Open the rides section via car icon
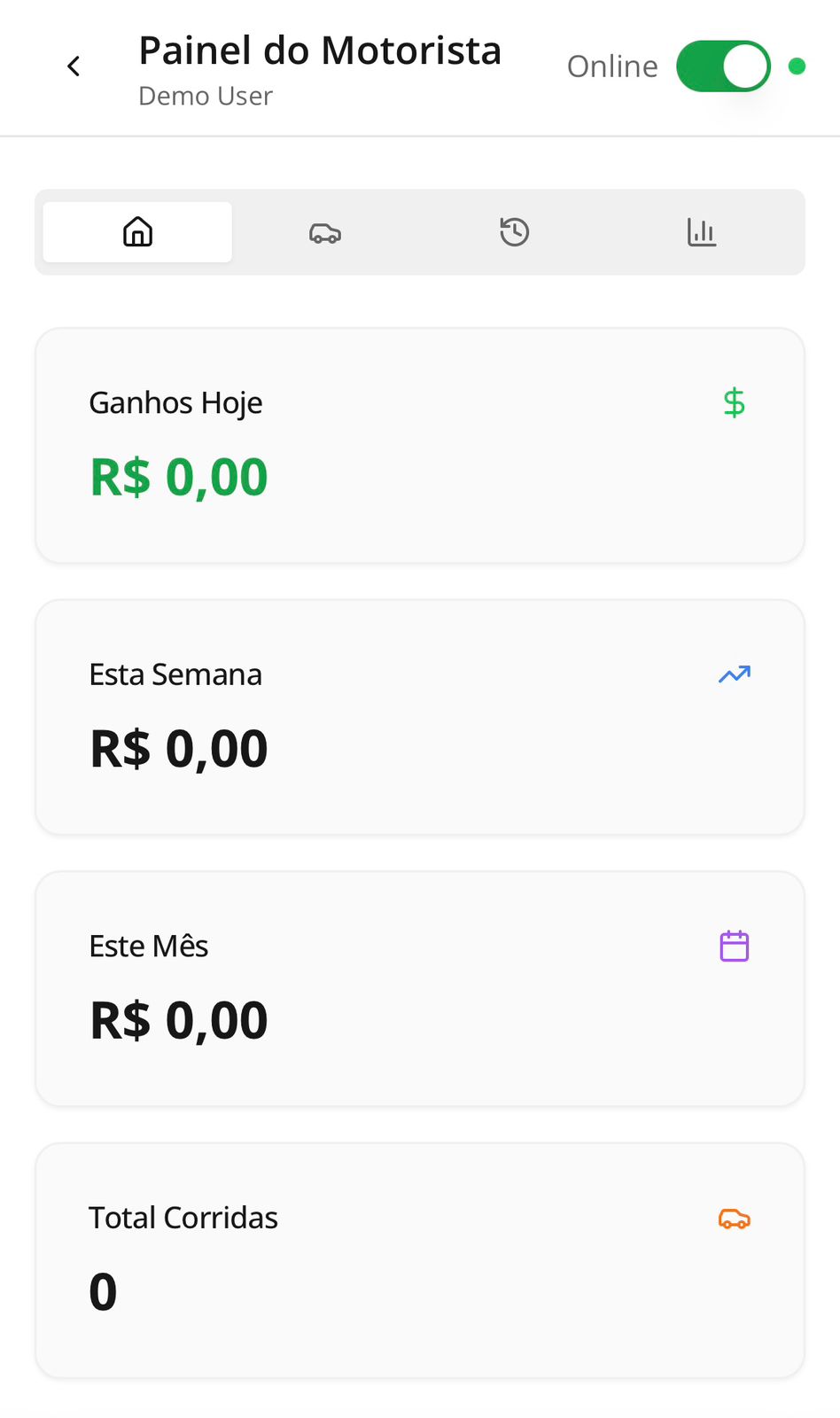 click(x=324, y=232)
